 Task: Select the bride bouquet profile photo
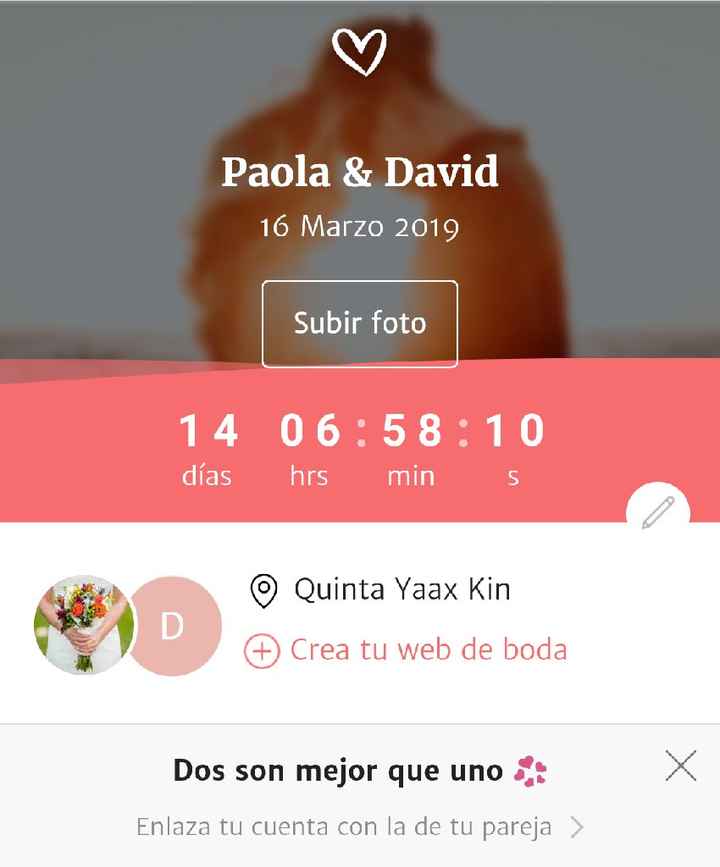click(85, 622)
